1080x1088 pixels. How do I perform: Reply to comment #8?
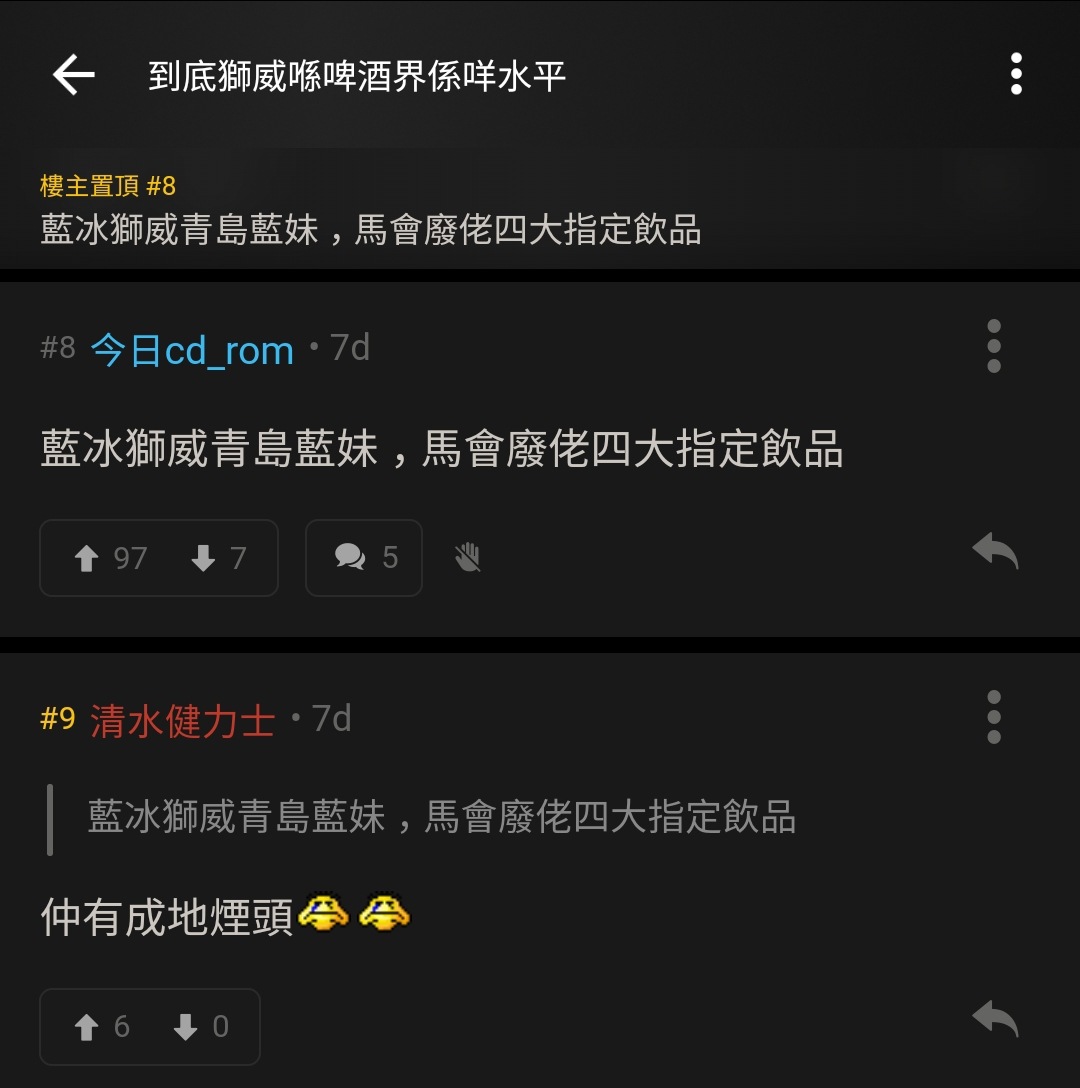995,551
